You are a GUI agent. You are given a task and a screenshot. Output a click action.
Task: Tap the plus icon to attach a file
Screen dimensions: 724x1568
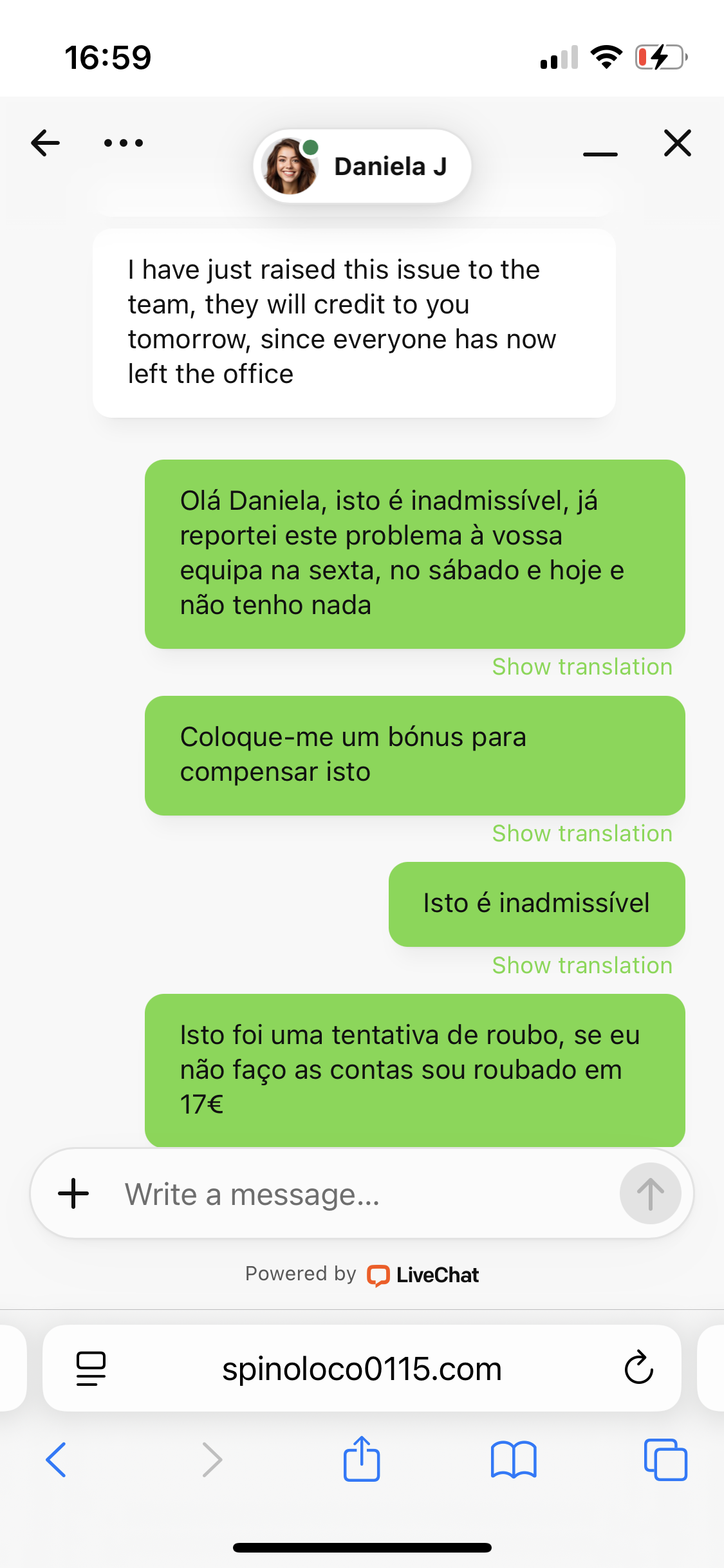point(74,1194)
